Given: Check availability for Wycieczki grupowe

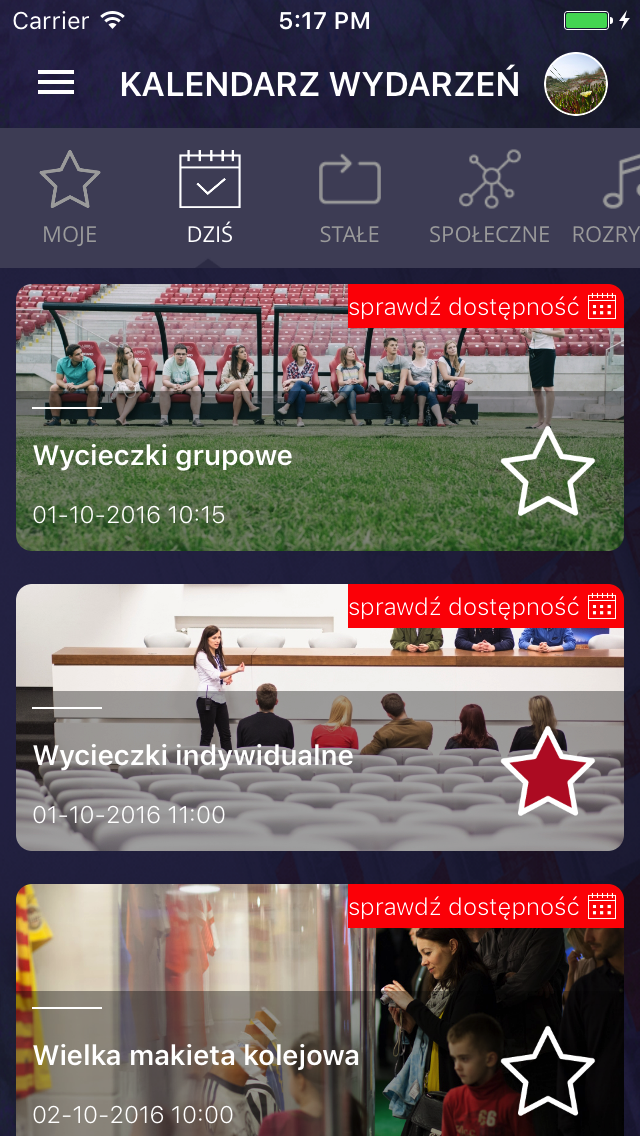Looking at the screenshot, I should [x=485, y=307].
